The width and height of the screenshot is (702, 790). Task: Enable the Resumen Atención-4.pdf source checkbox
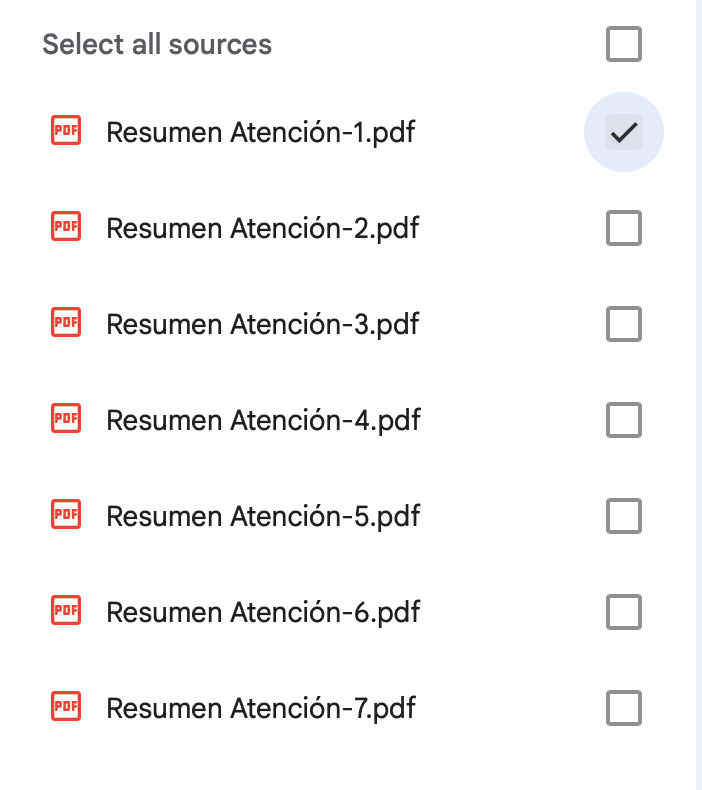(x=624, y=421)
